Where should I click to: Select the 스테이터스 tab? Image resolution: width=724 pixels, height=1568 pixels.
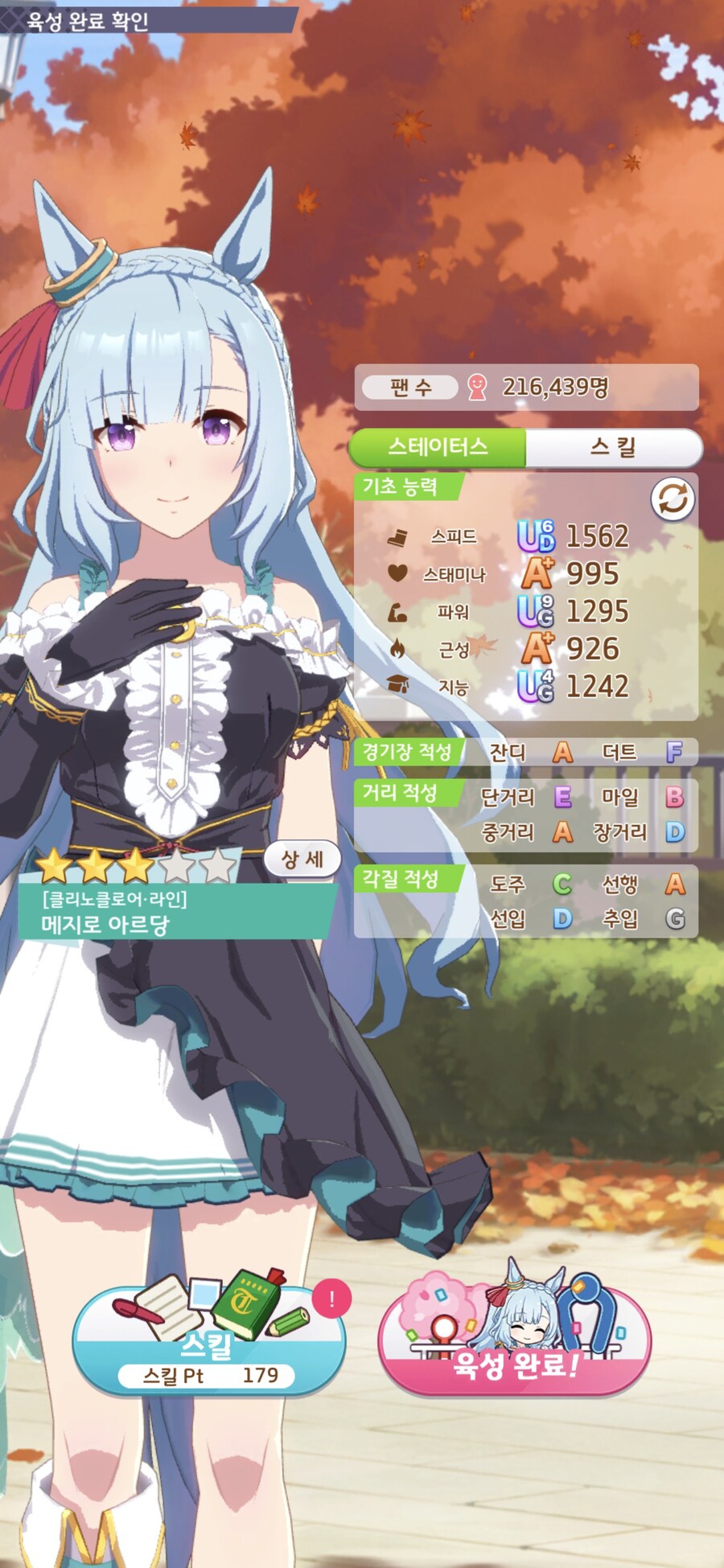pos(438,447)
